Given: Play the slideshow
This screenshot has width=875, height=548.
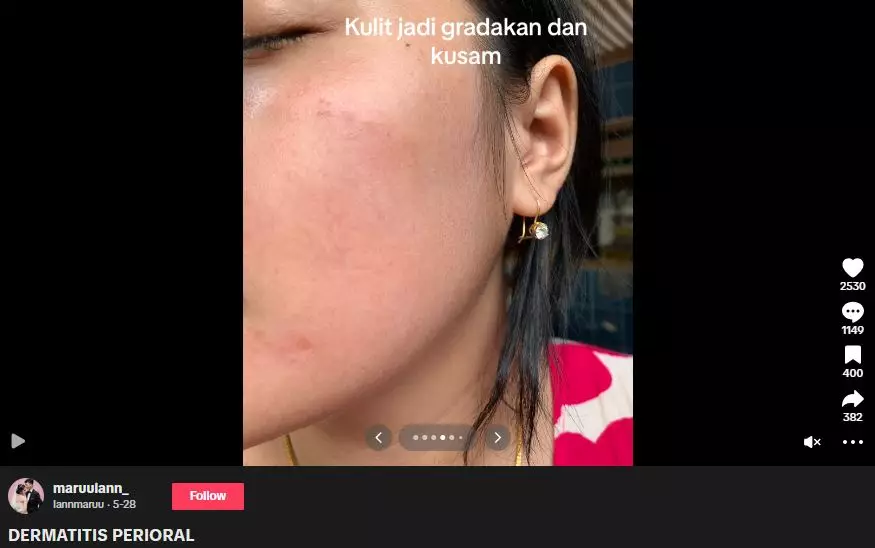Looking at the screenshot, I should coord(18,441).
